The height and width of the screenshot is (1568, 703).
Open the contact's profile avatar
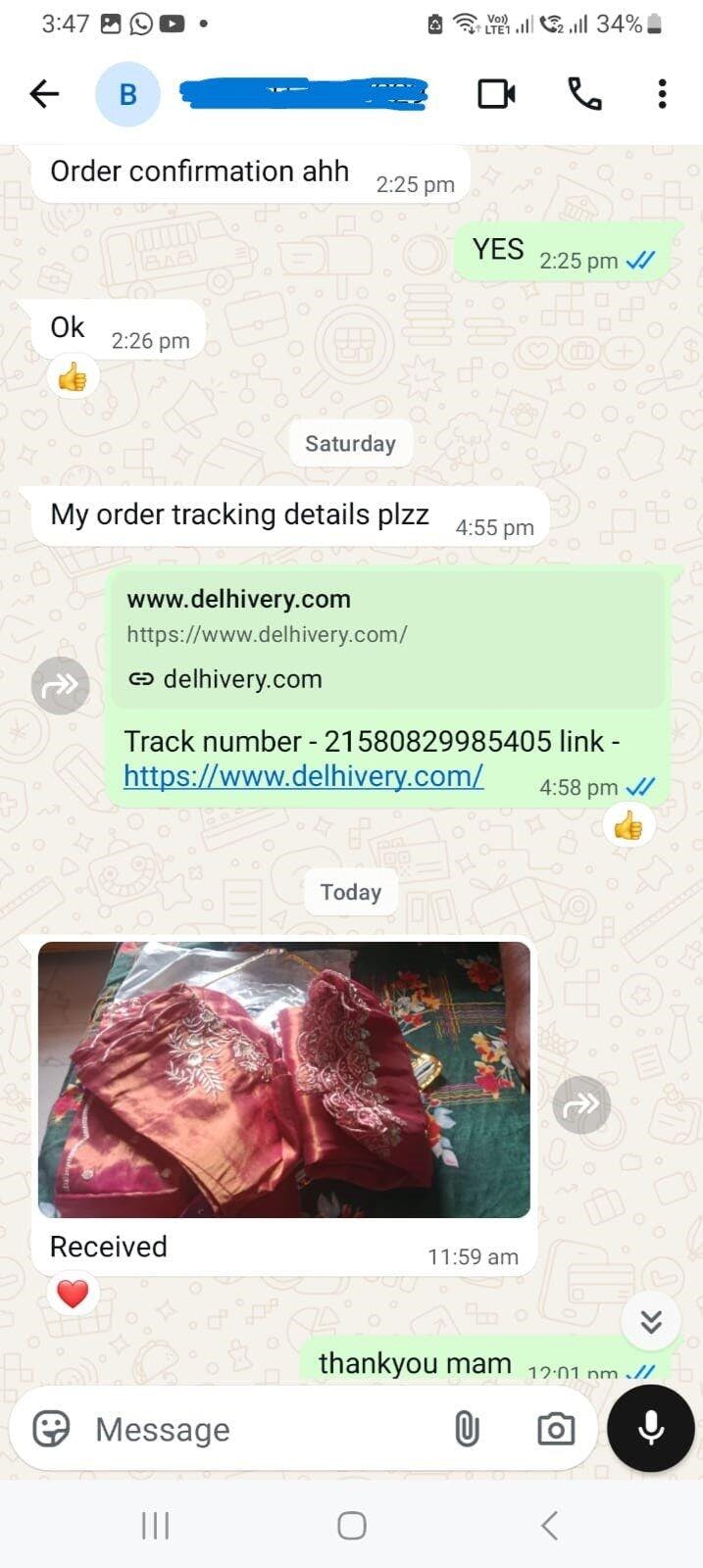point(127,94)
